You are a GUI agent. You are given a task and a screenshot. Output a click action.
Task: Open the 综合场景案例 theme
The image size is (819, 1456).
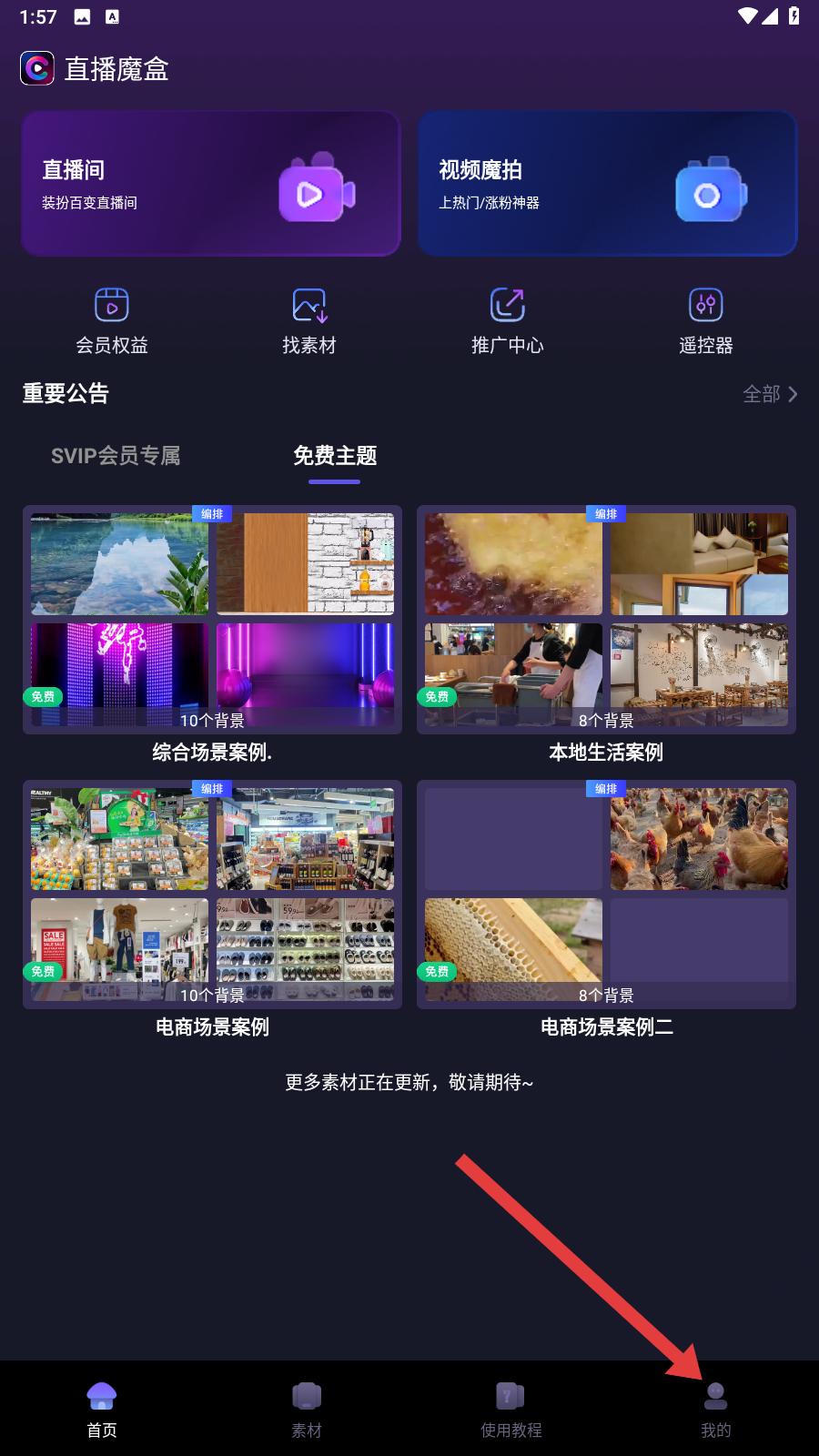click(x=212, y=621)
